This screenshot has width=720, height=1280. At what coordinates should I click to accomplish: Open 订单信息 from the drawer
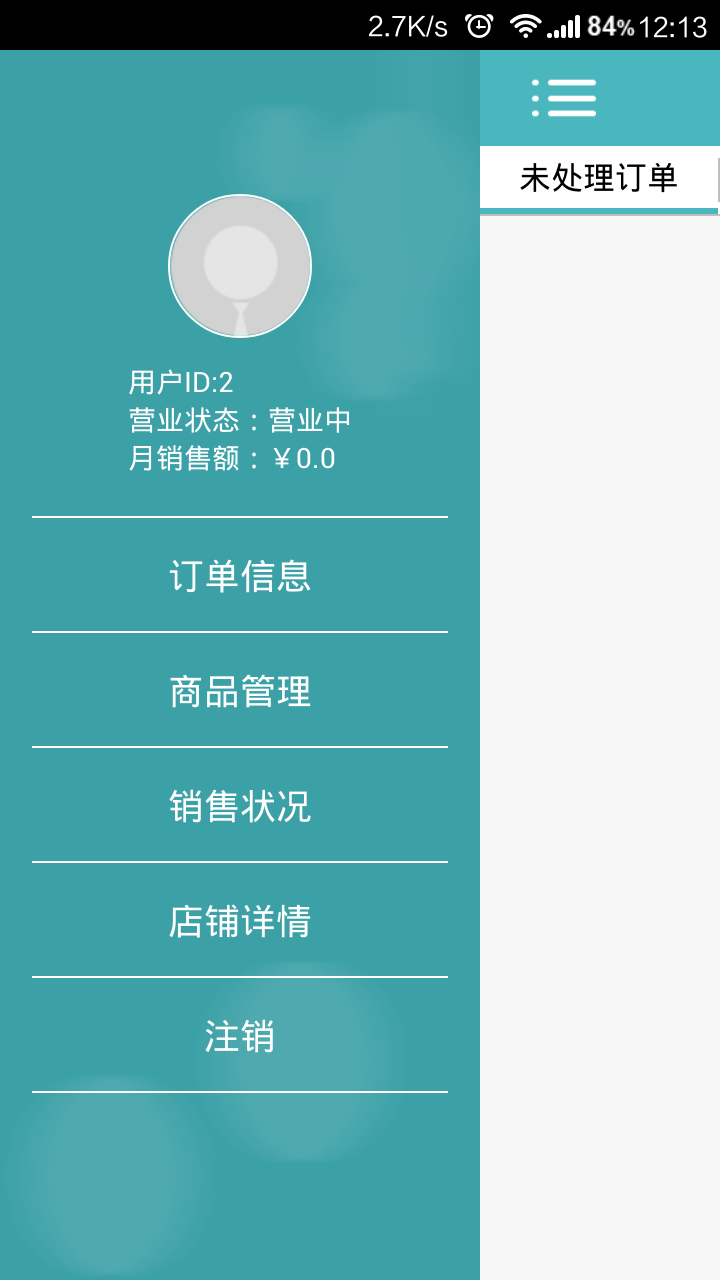point(240,575)
